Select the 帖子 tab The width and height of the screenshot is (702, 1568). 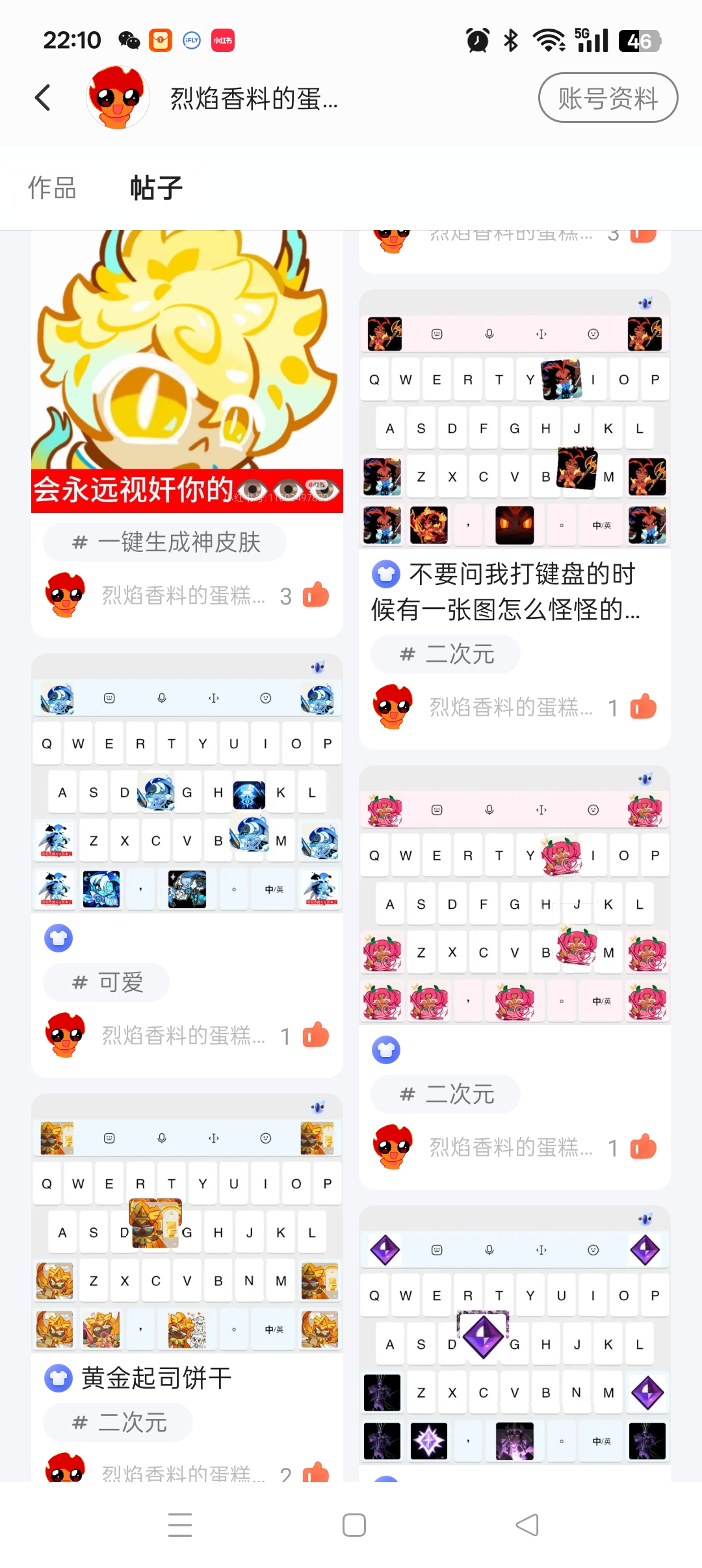(x=156, y=188)
